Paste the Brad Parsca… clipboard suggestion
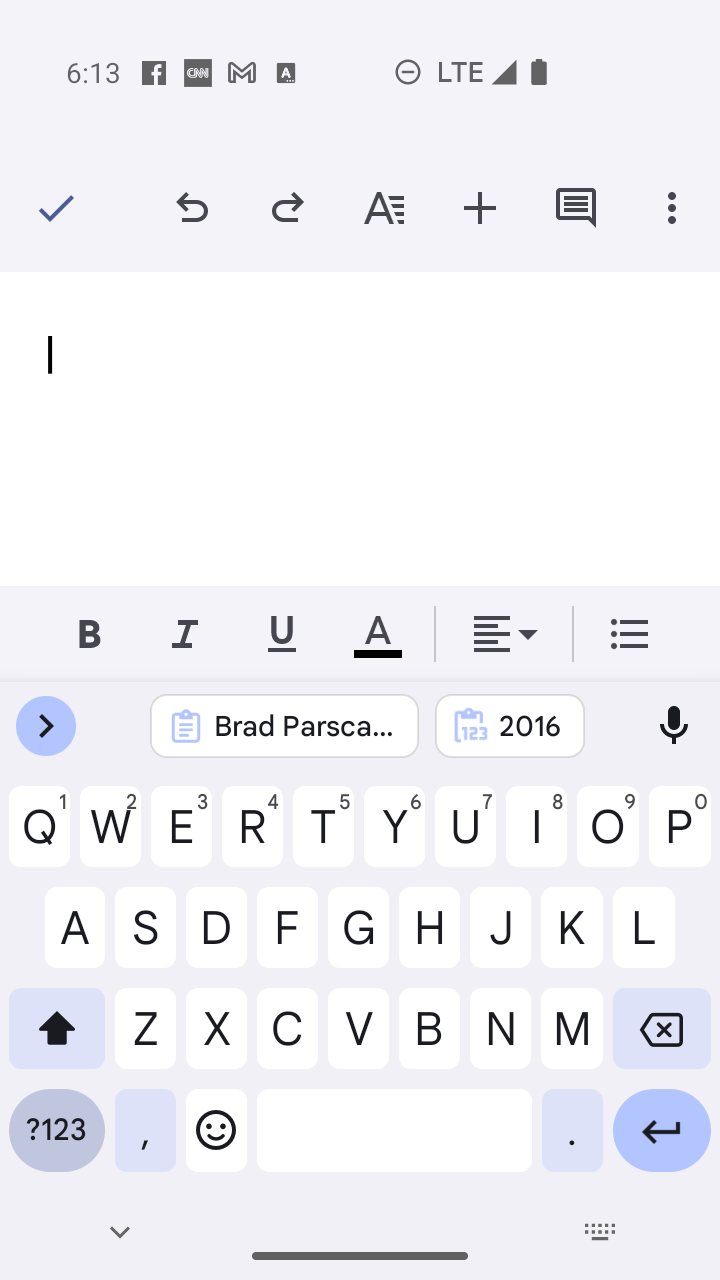 [x=284, y=726]
